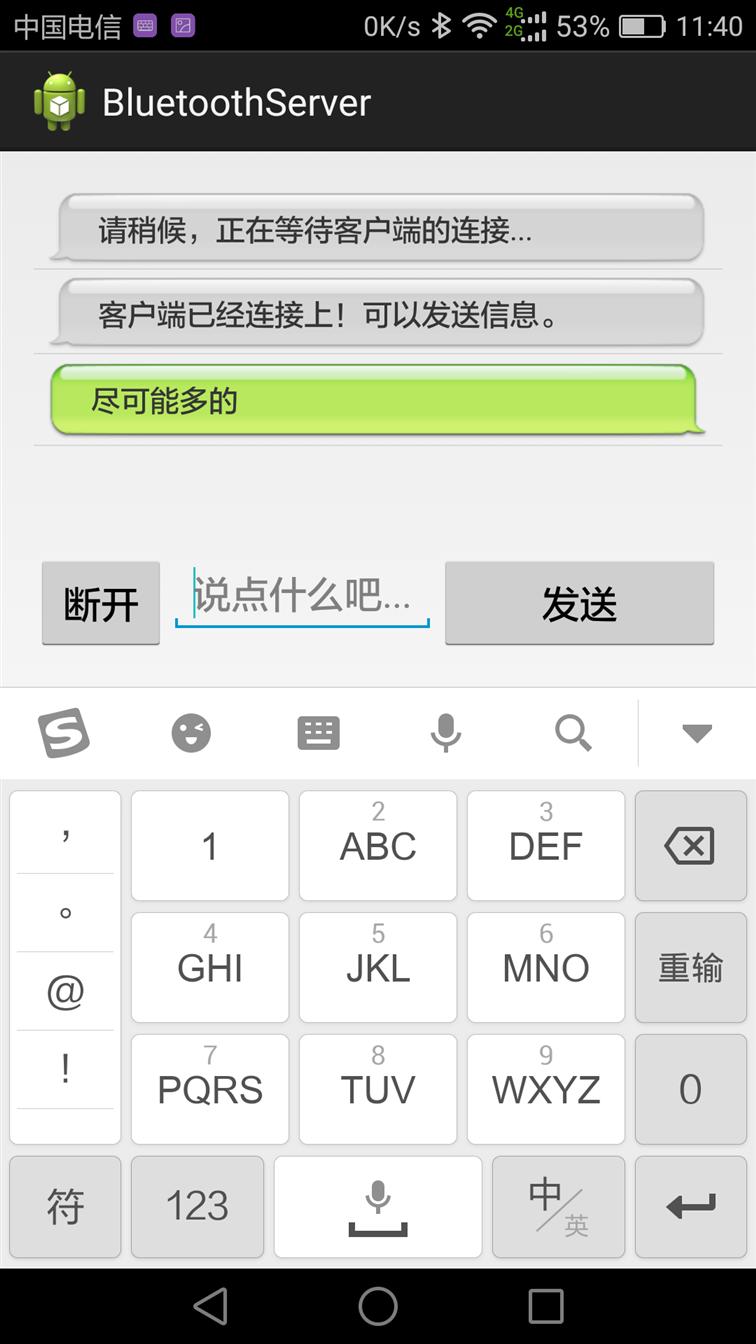Tap the 重输 re-enter key
This screenshot has width=756, height=1344.
pyautogui.click(x=690, y=967)
